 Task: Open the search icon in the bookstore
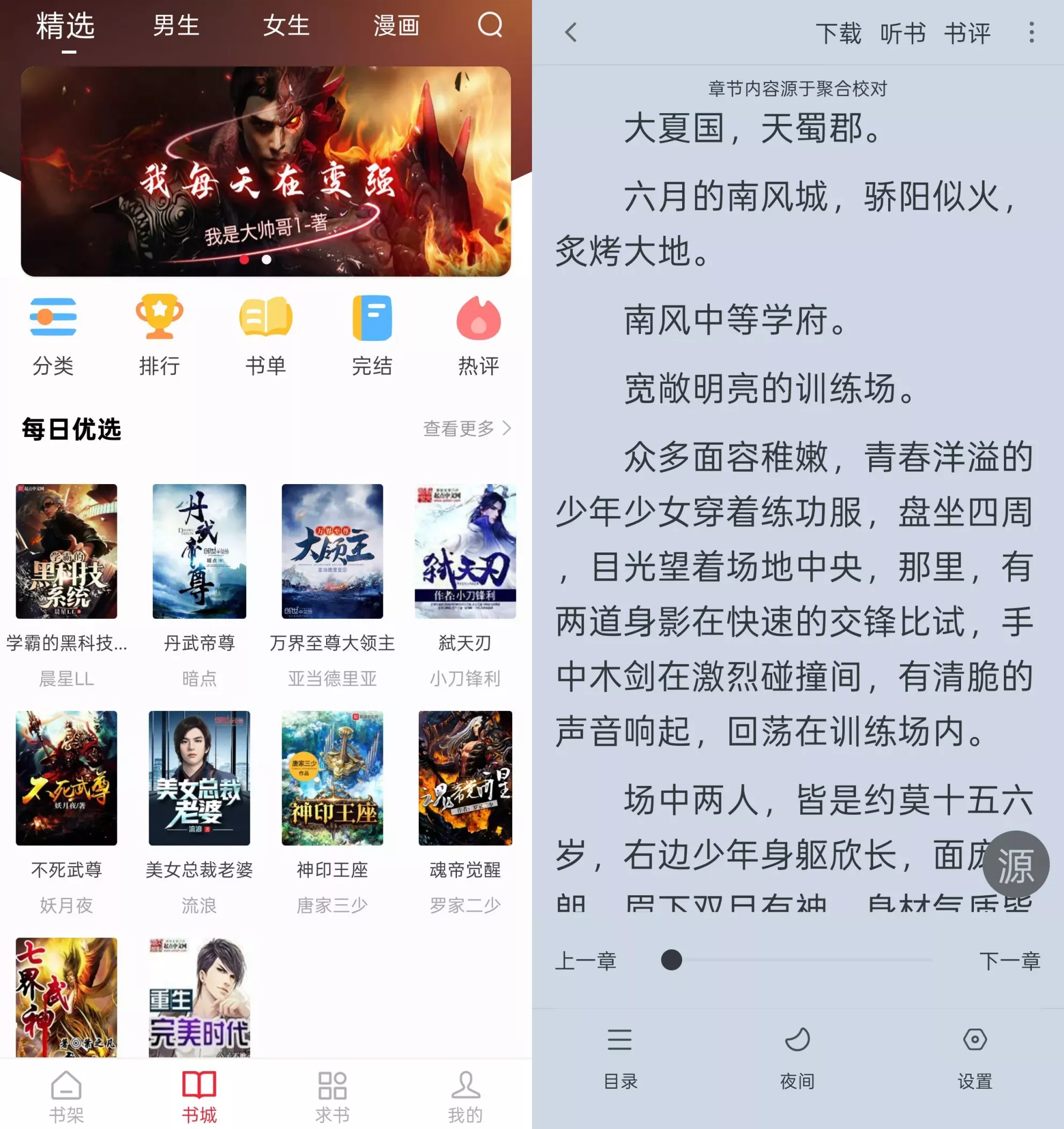coord(490,26)
